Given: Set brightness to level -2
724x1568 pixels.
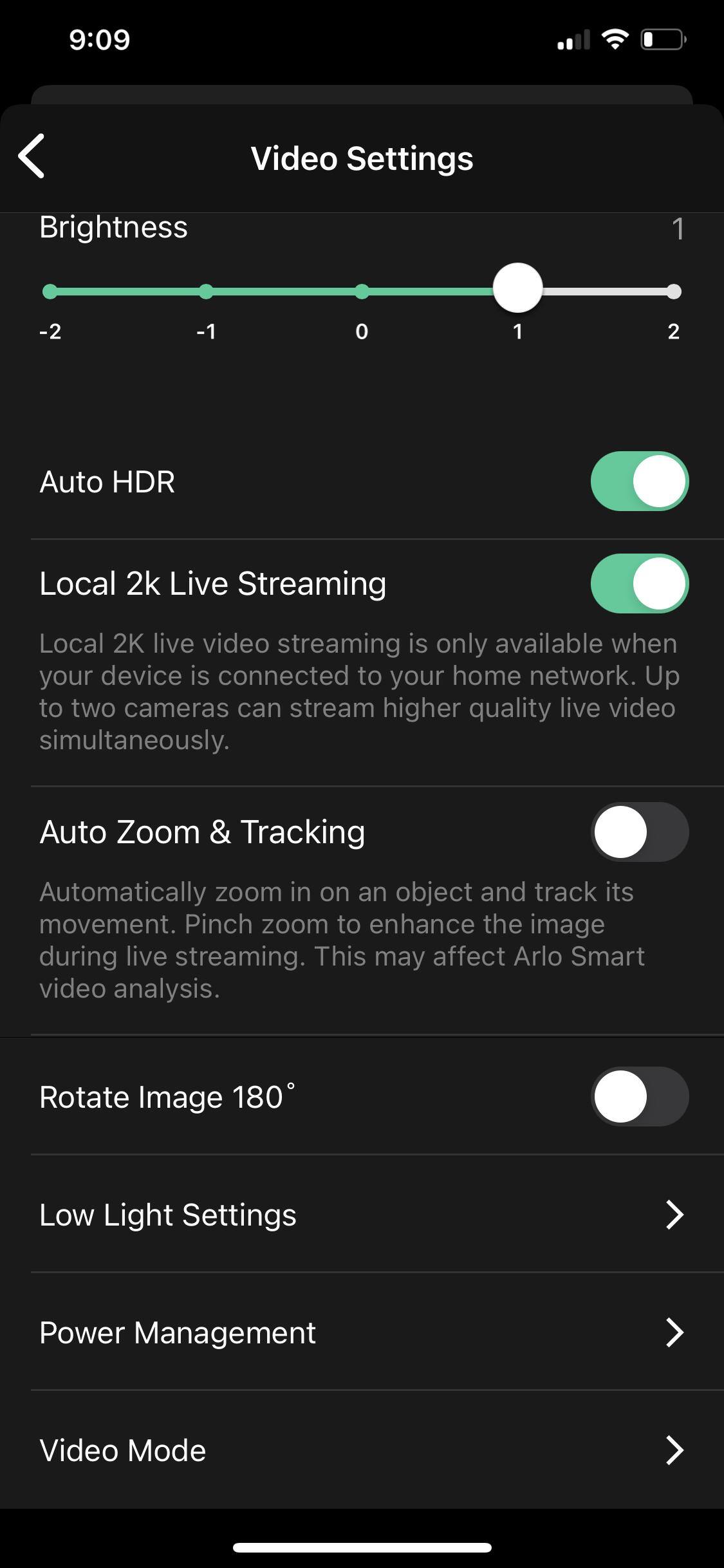Looking at the screenshot, I should click(x=50, y=292).
